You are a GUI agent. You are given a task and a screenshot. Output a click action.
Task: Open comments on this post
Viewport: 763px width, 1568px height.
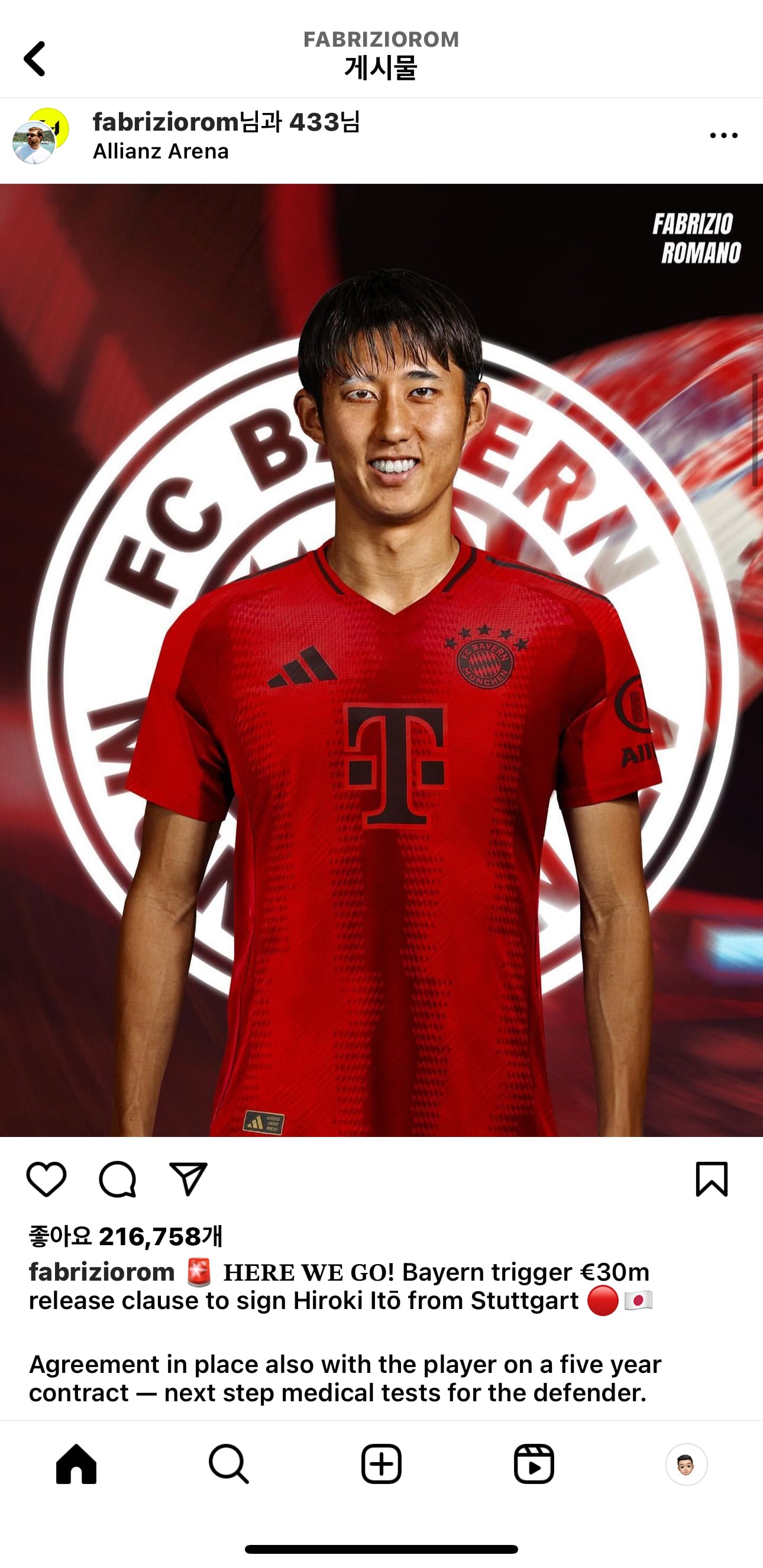[118, 1179]
